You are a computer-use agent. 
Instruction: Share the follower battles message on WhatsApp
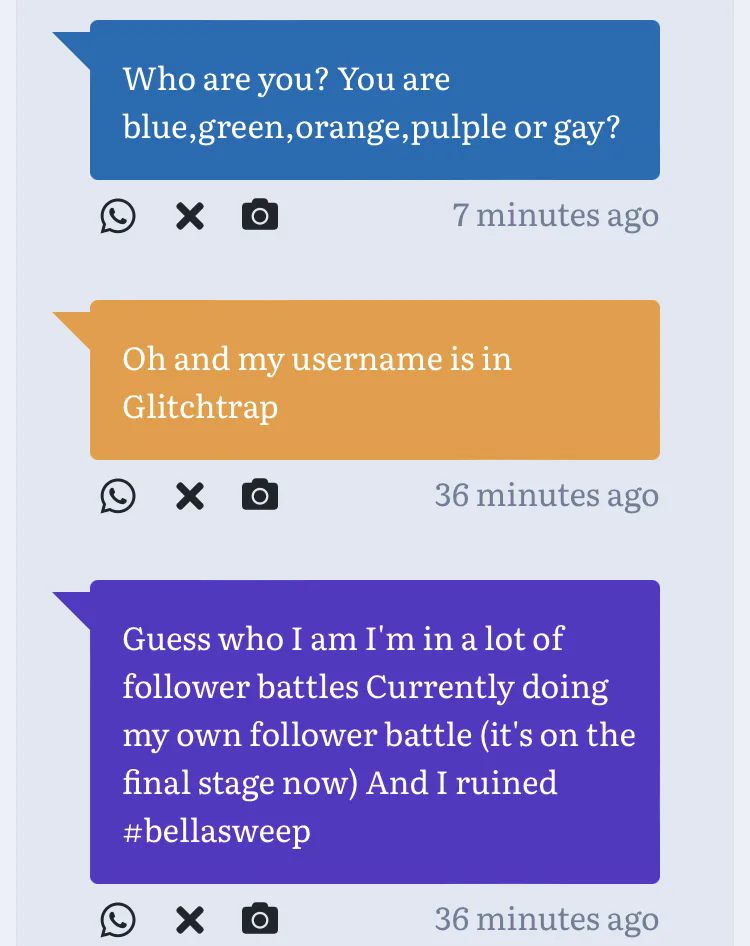118,920
